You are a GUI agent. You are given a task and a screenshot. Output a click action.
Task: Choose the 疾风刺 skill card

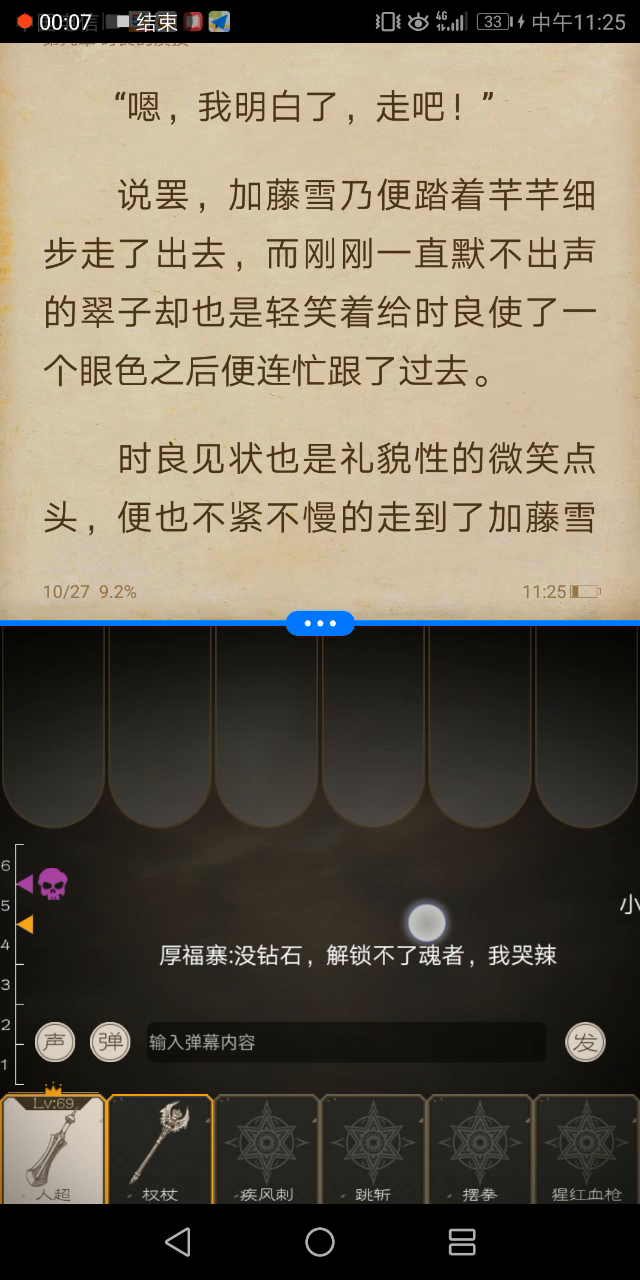pos(266,1149)
